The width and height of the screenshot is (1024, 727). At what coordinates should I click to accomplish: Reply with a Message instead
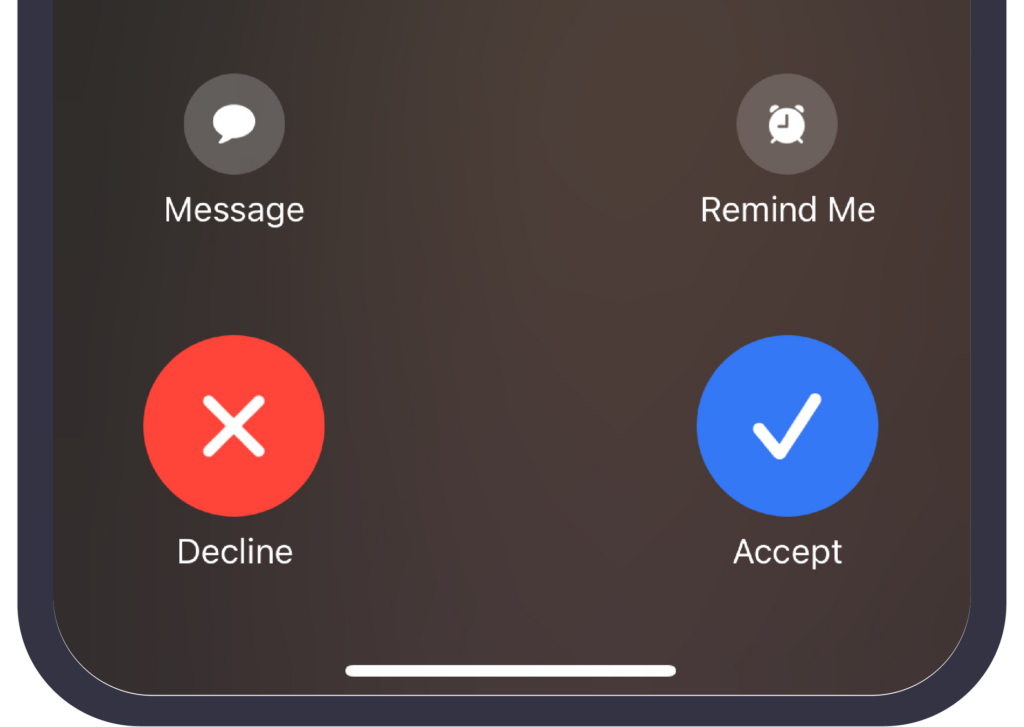point(234,125)
